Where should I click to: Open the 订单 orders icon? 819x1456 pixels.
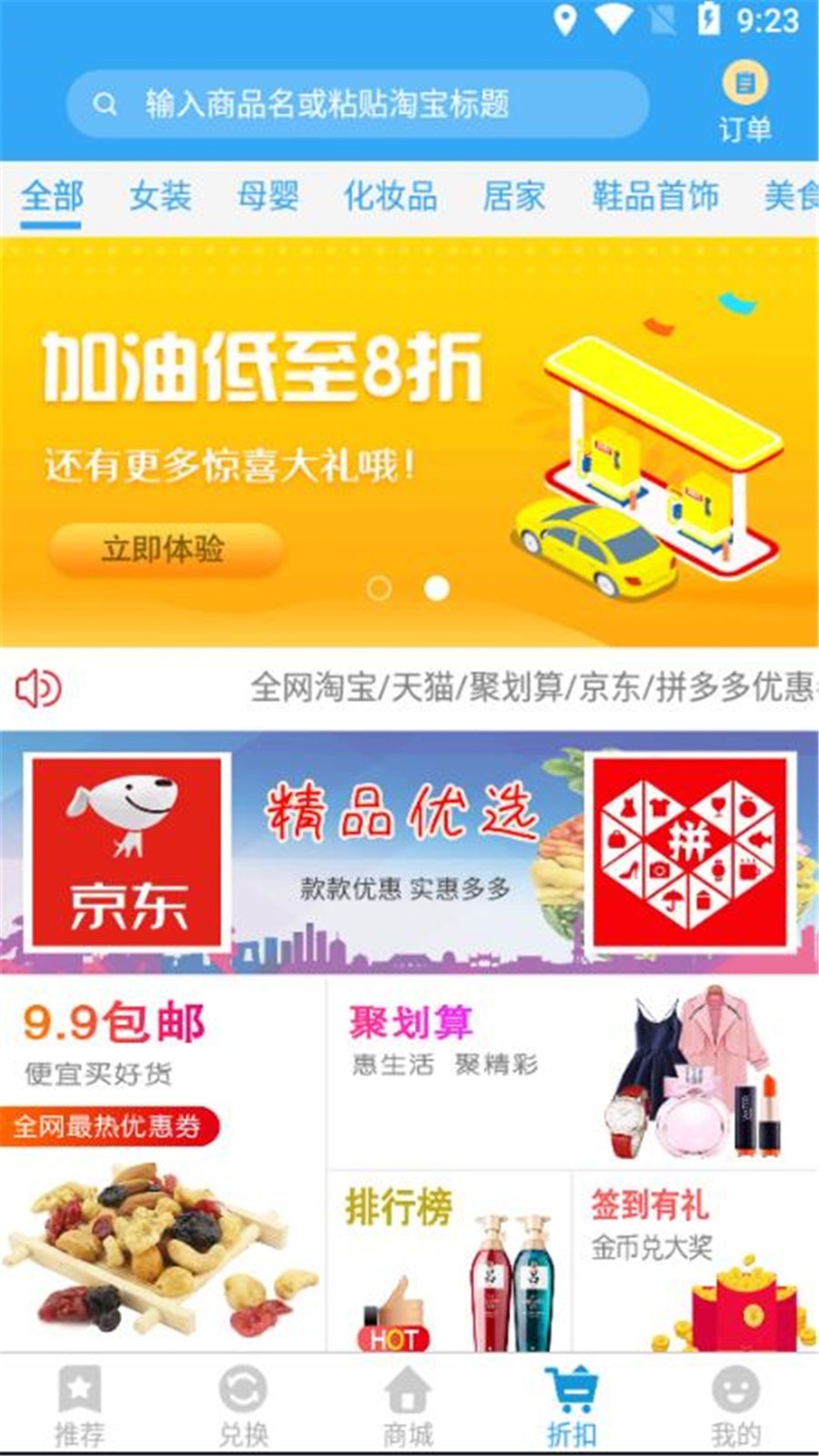click(744, 100)
